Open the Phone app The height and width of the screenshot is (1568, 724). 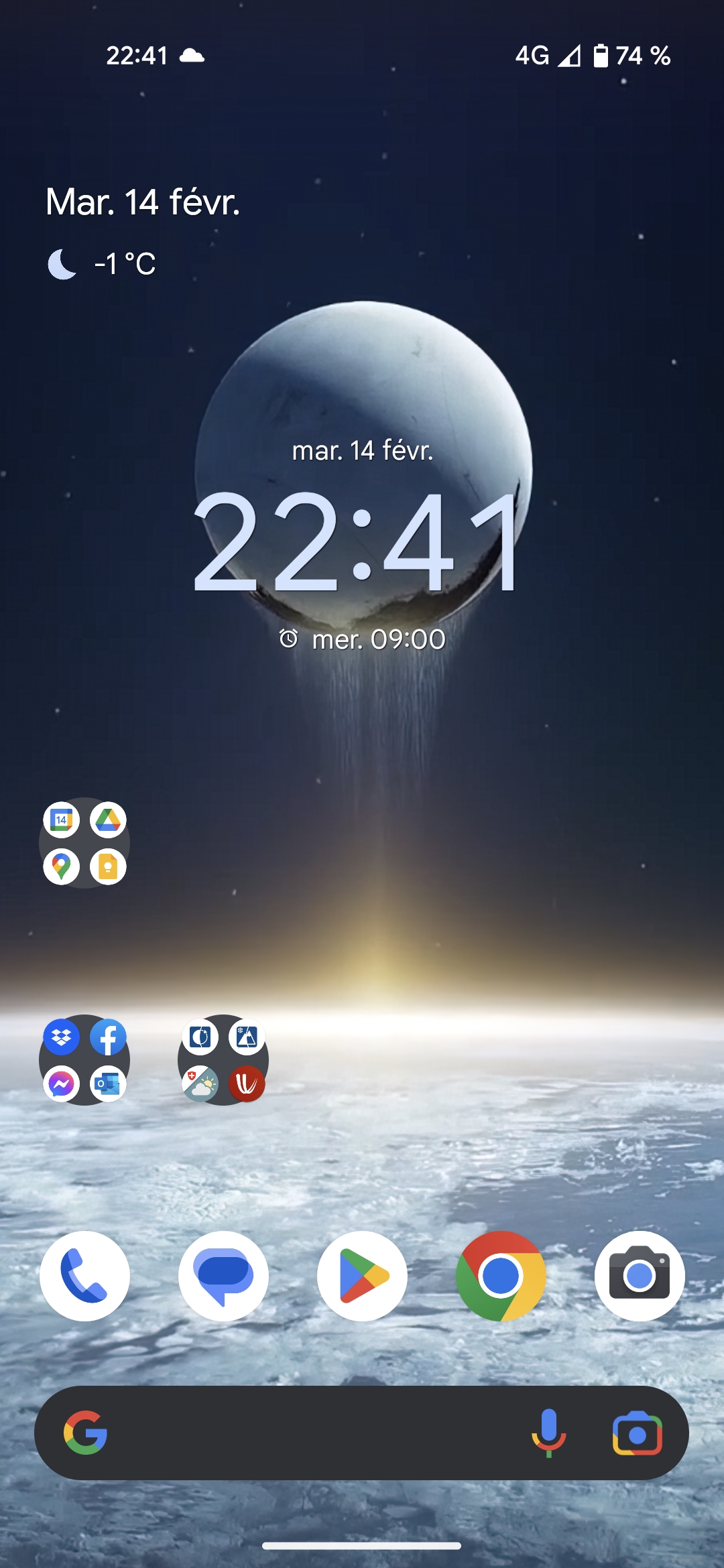(84, 1276)
